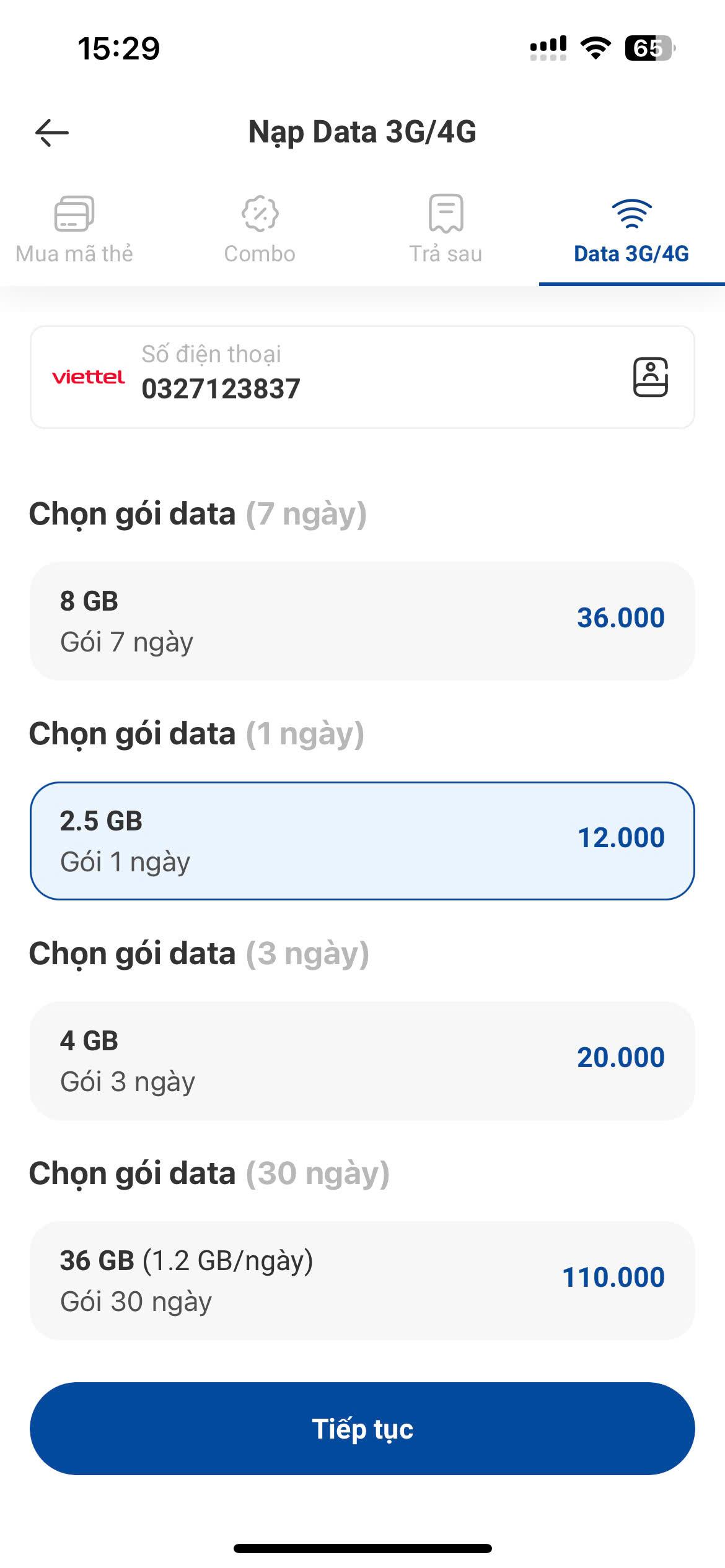Choose the 8 GB 7-day package

pos(362,621)
